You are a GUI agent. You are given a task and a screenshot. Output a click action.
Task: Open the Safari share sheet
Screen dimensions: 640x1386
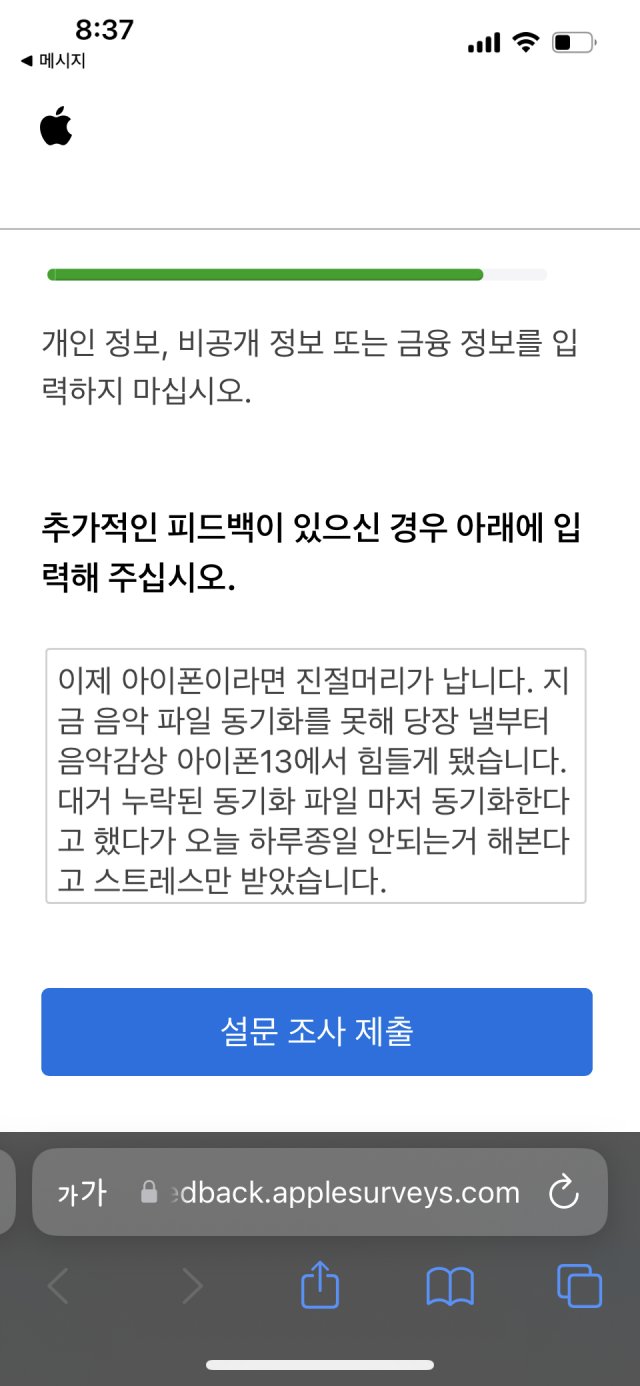(320, 1285)
